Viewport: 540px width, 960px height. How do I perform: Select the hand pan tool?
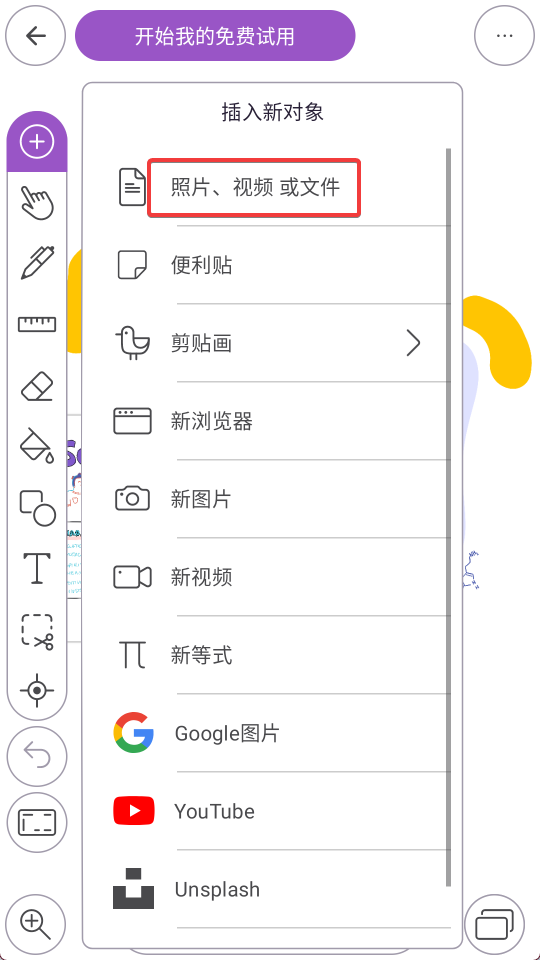tap(37, 203)
